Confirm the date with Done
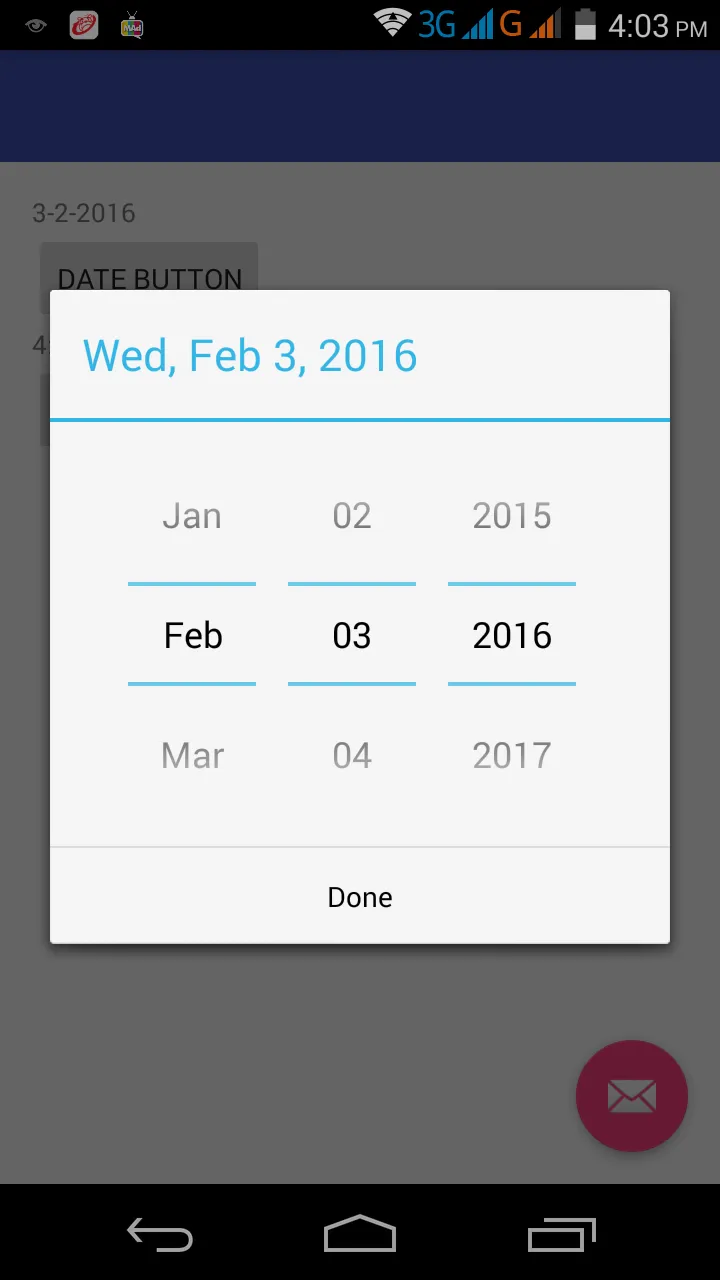Image resolution: width=720 pixels, height=1280 pixels. 360,897
